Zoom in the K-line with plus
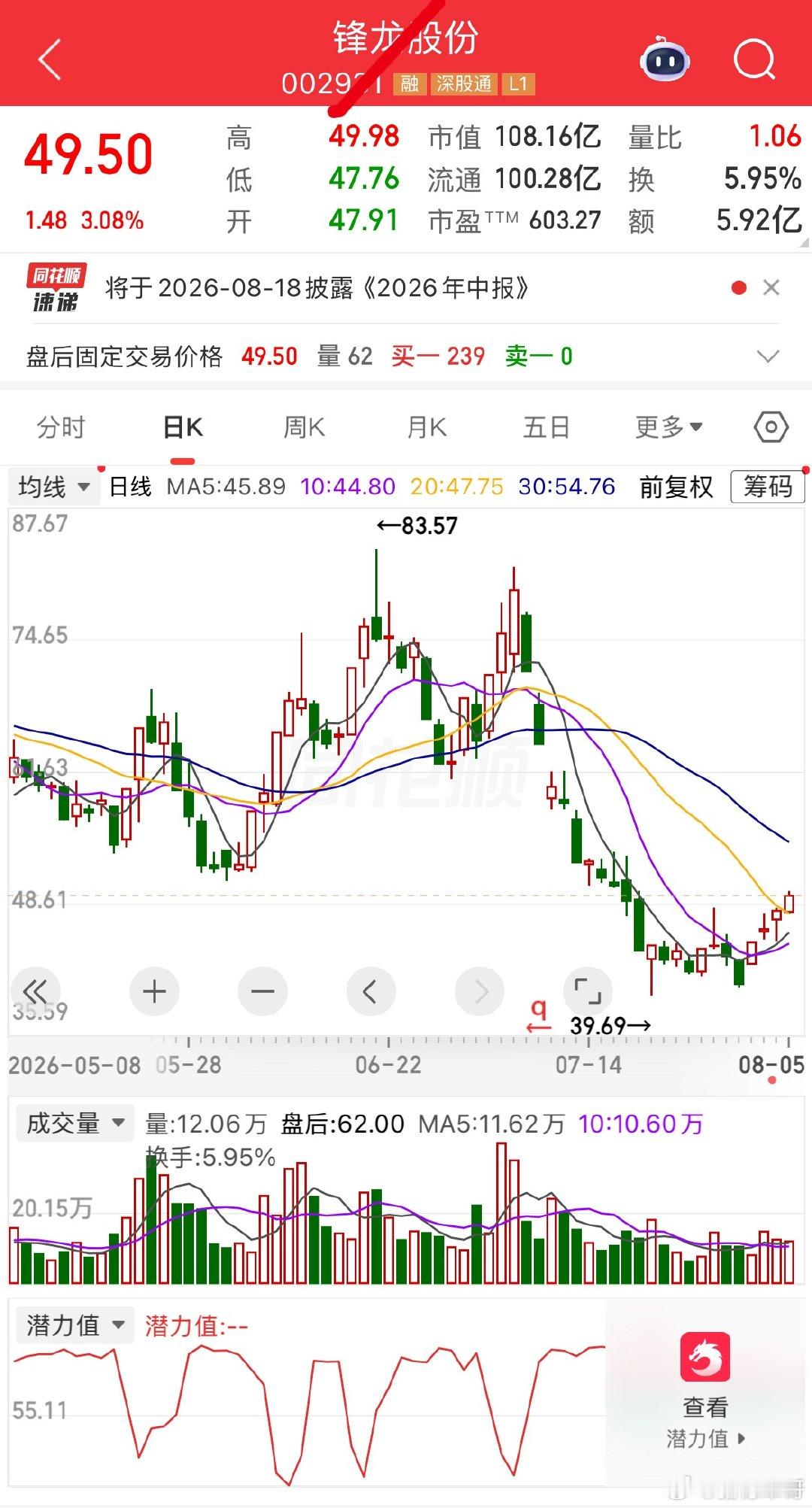 pos(154,991)
